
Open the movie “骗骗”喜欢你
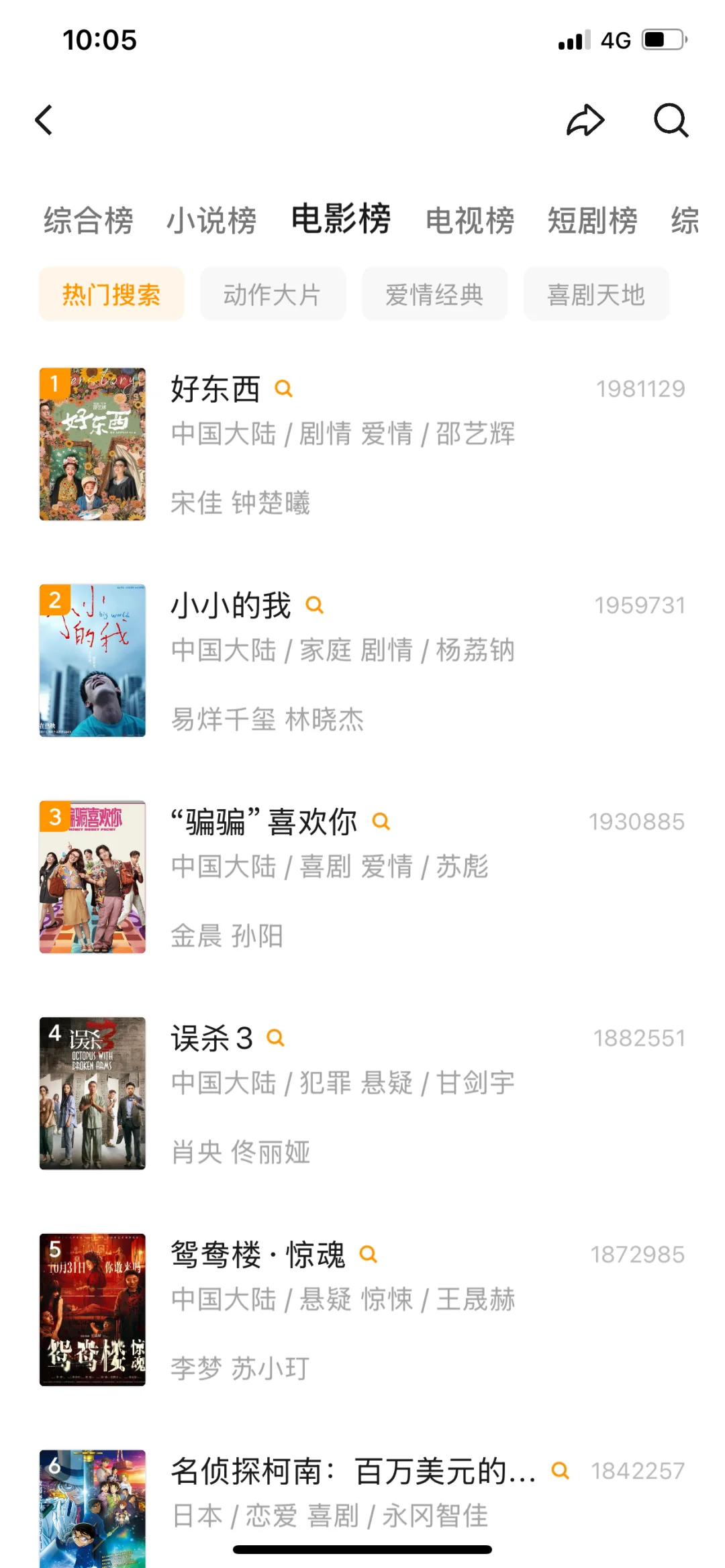pyautogui.click(x=362, y=877)
